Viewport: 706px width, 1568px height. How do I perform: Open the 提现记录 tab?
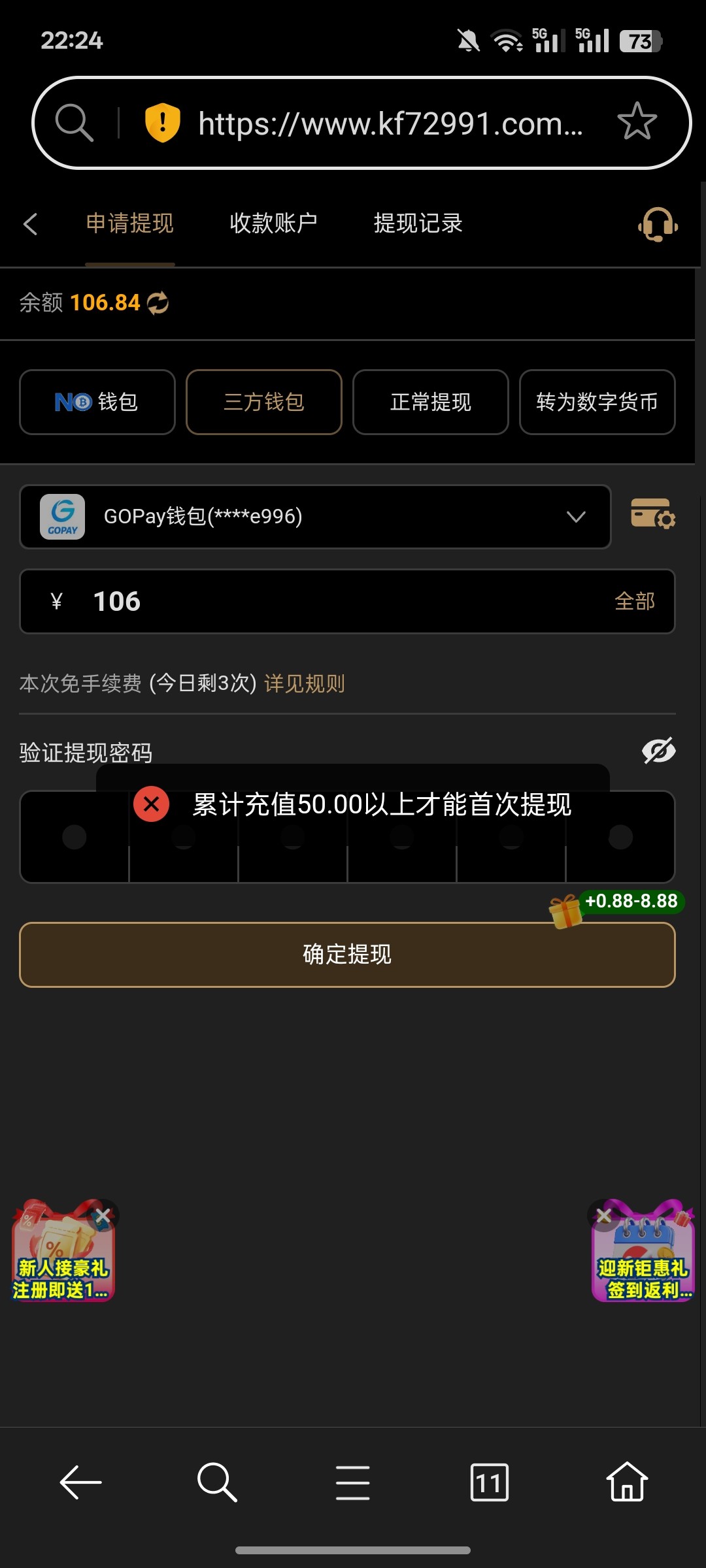[418, 223]
